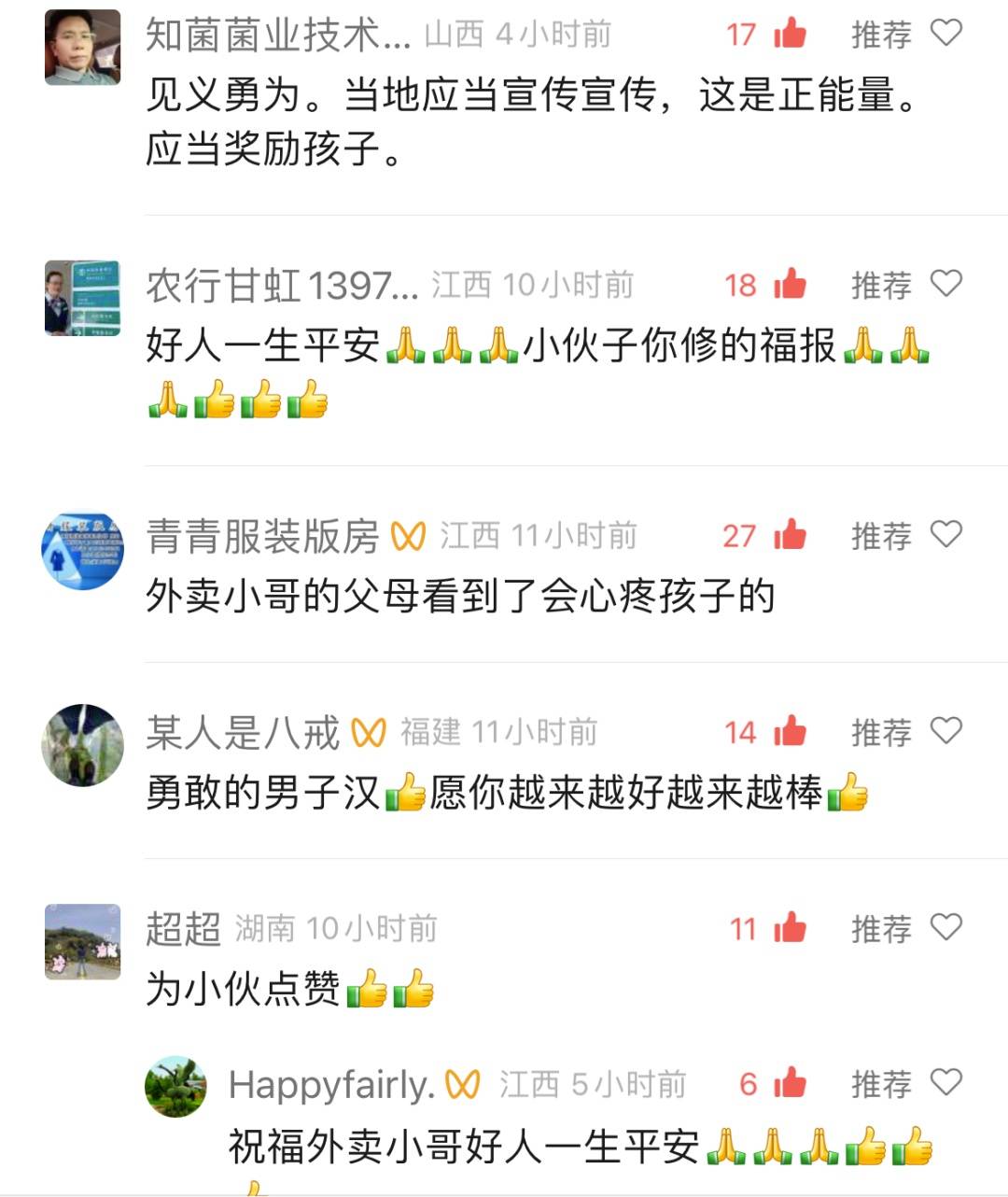Image resolution: width=1008 pixels, height=1197 pixels.
Task: Open 知菌菌业技术's profile avatar
Action: point(82,47)
